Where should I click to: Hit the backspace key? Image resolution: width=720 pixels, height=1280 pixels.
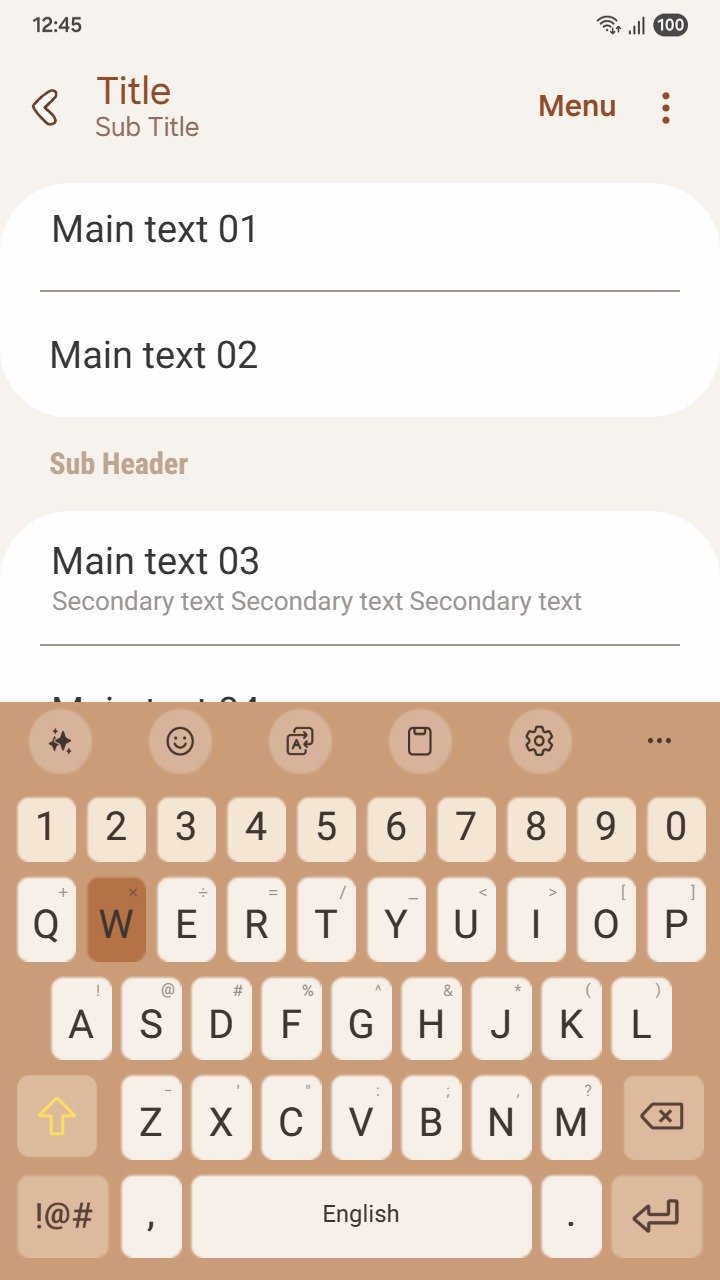(x=662, y=1116)
